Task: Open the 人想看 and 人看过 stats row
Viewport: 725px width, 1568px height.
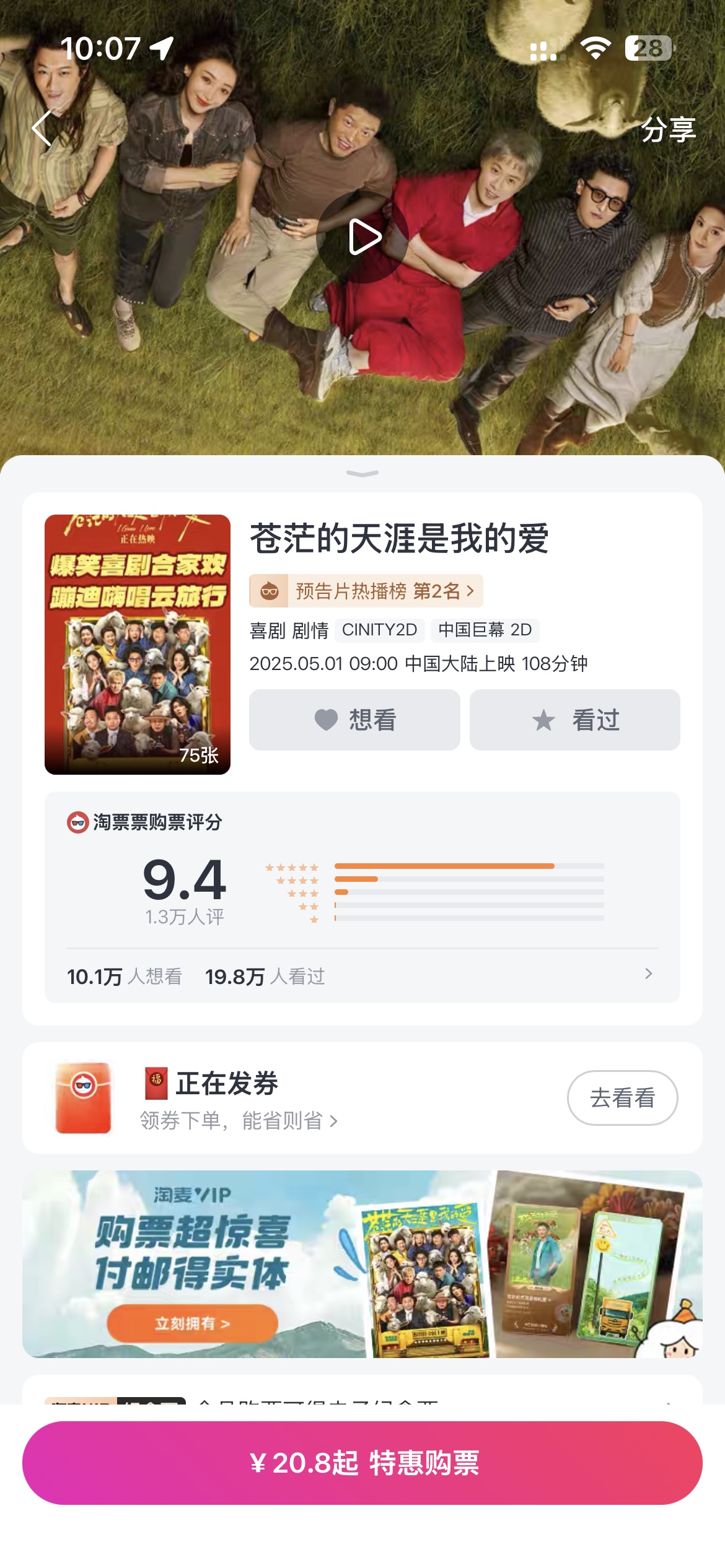Action: tap(362, 976)
